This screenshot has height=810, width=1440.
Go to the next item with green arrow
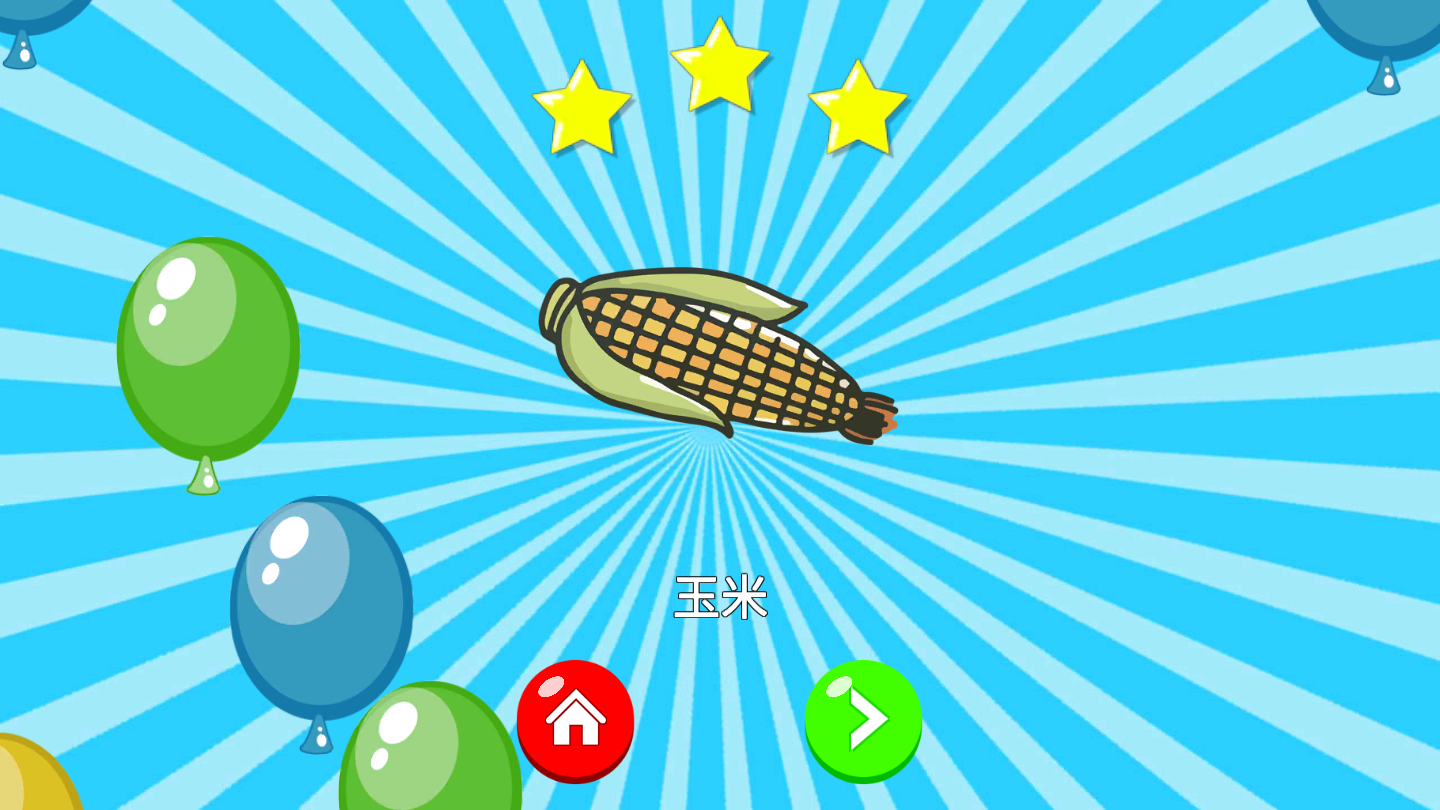863,719
